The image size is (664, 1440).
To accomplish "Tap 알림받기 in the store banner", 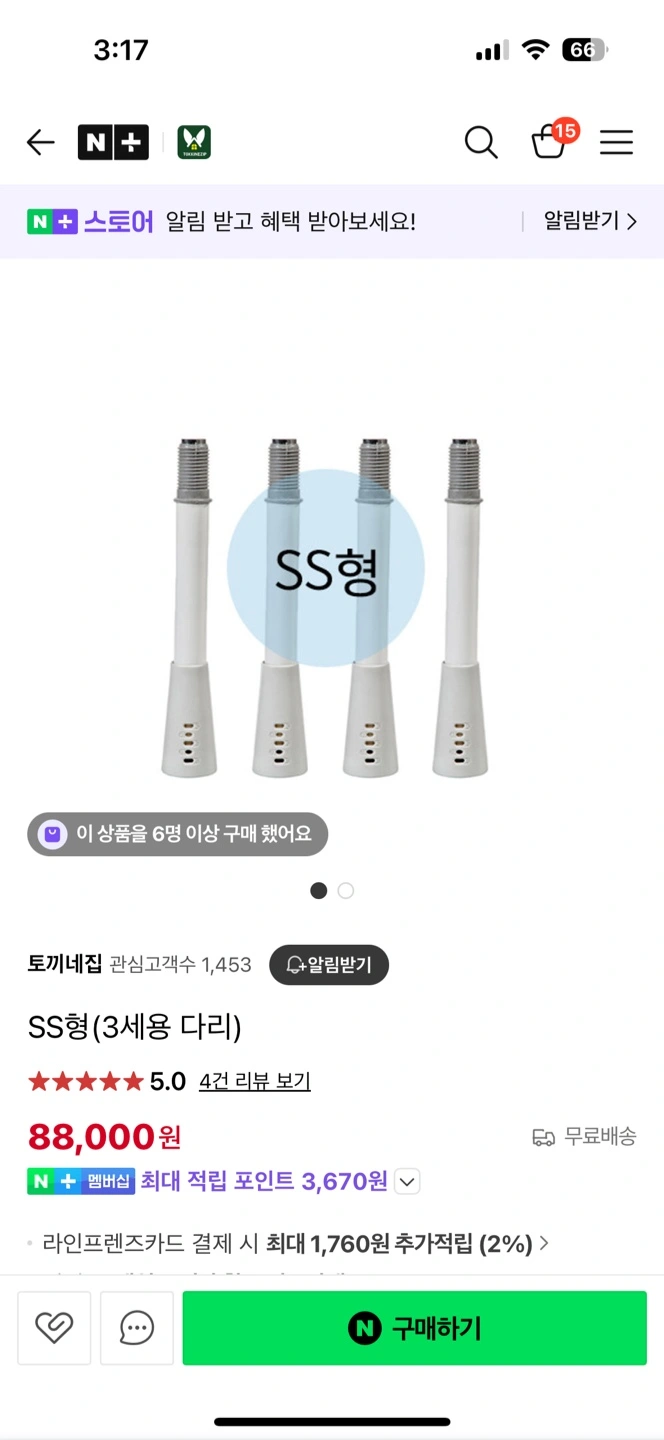I will [590, 221].
